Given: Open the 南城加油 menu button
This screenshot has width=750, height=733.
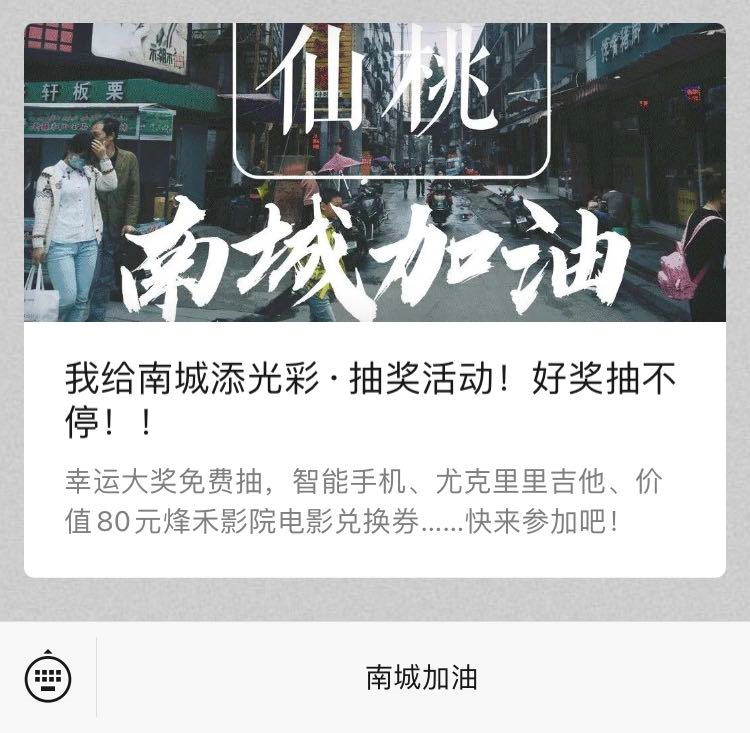Looking at the screenshot, I should pyautogui.click(x=422, y=678).
